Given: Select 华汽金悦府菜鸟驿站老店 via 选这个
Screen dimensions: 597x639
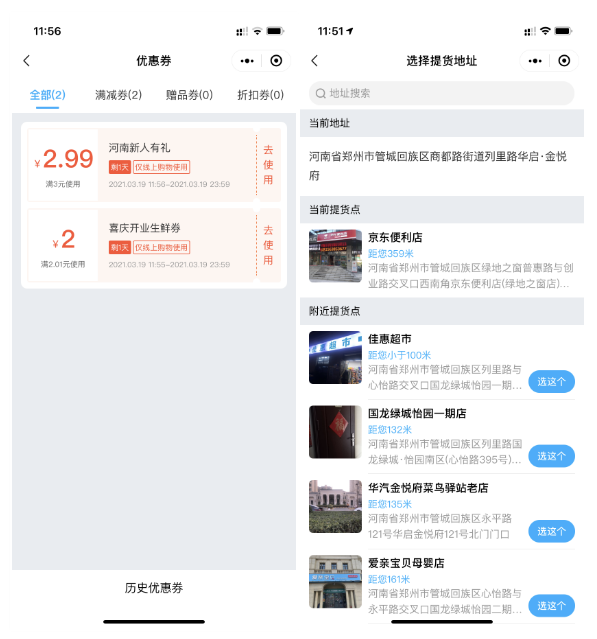Looking at the screenshot, I should [x=551, y=531].
